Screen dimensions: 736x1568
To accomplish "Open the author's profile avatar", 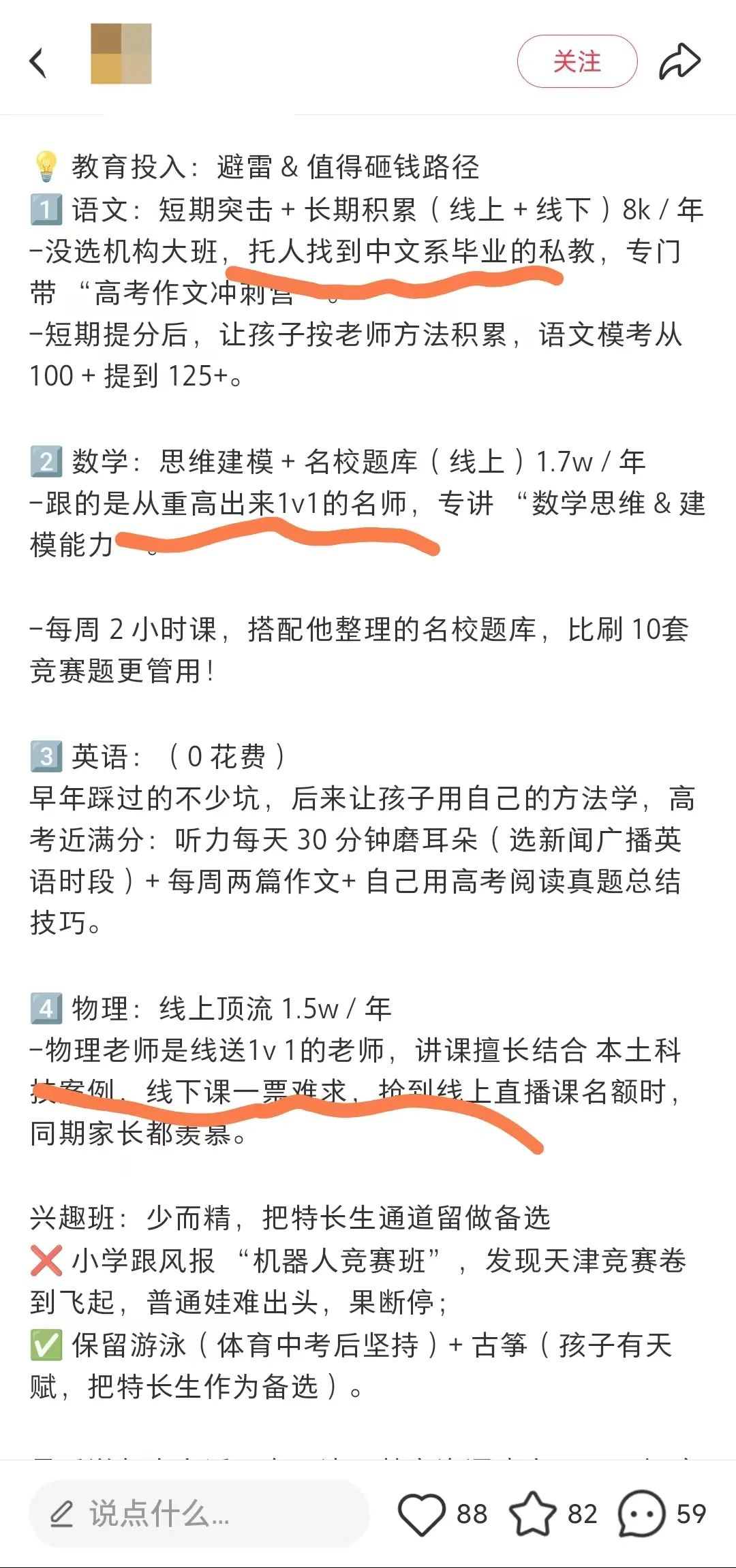I will [x=121, y=54].
